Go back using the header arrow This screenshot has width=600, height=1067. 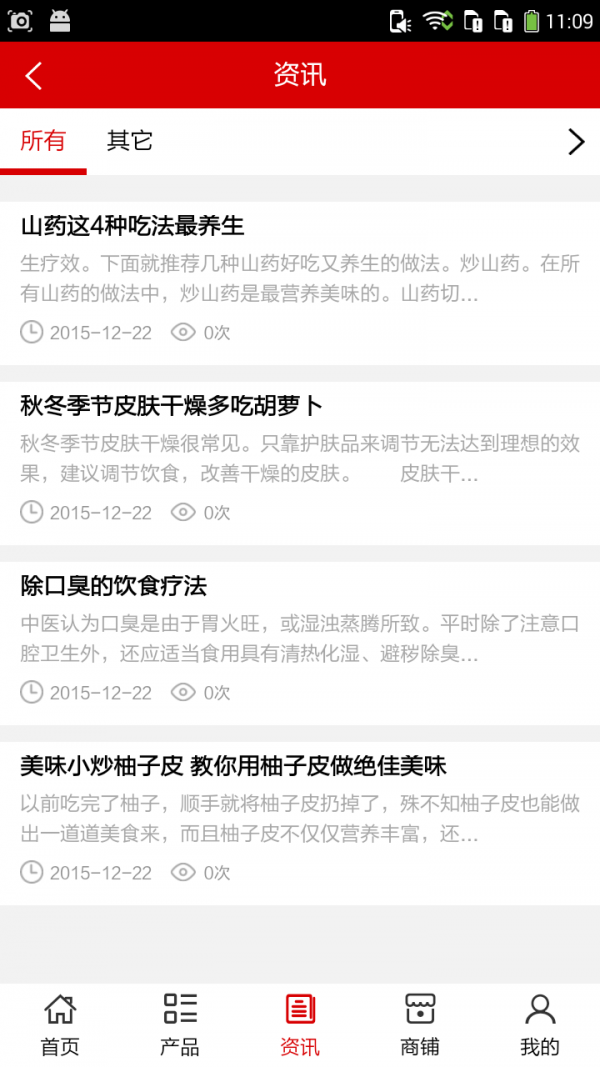[x=34, y=76]
